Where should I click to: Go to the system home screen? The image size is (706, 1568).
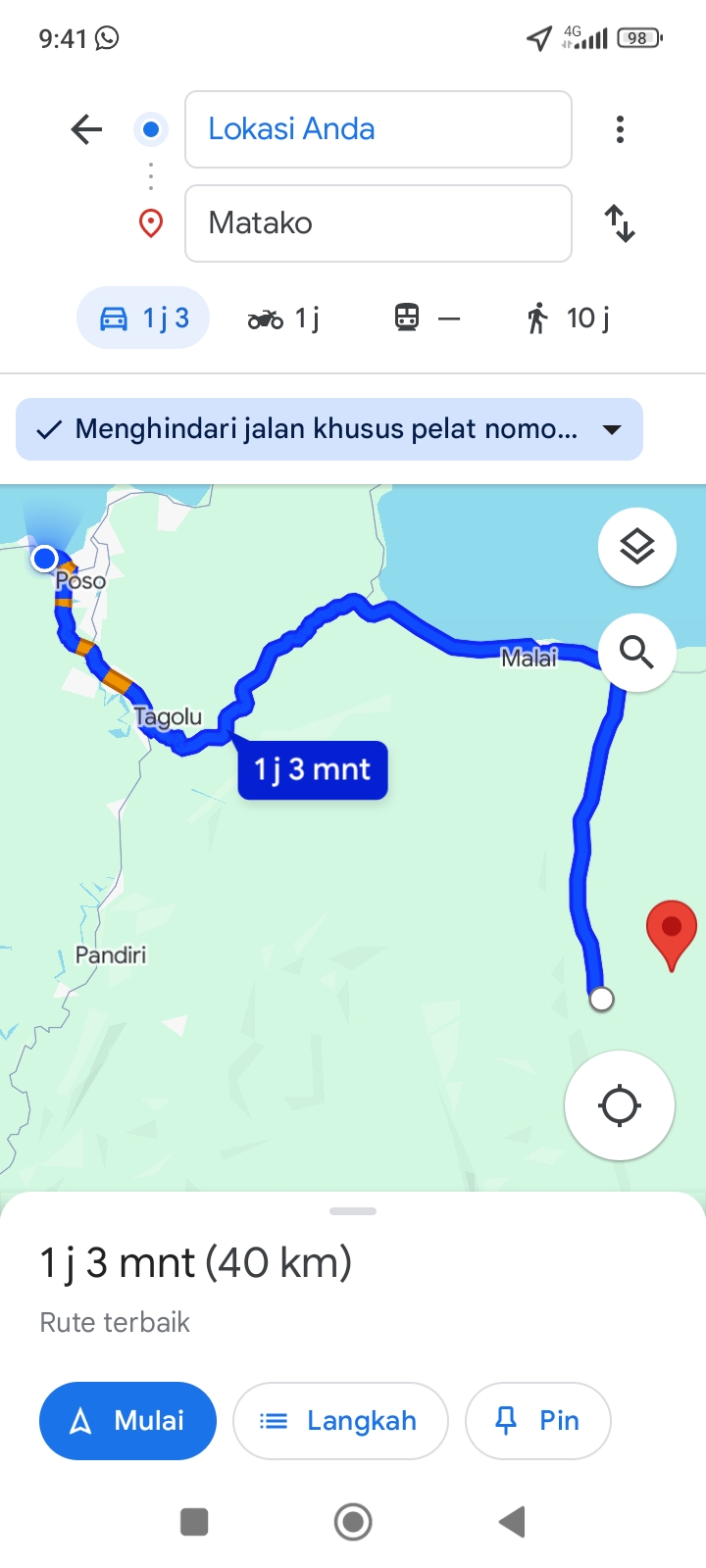[353, 1522]
